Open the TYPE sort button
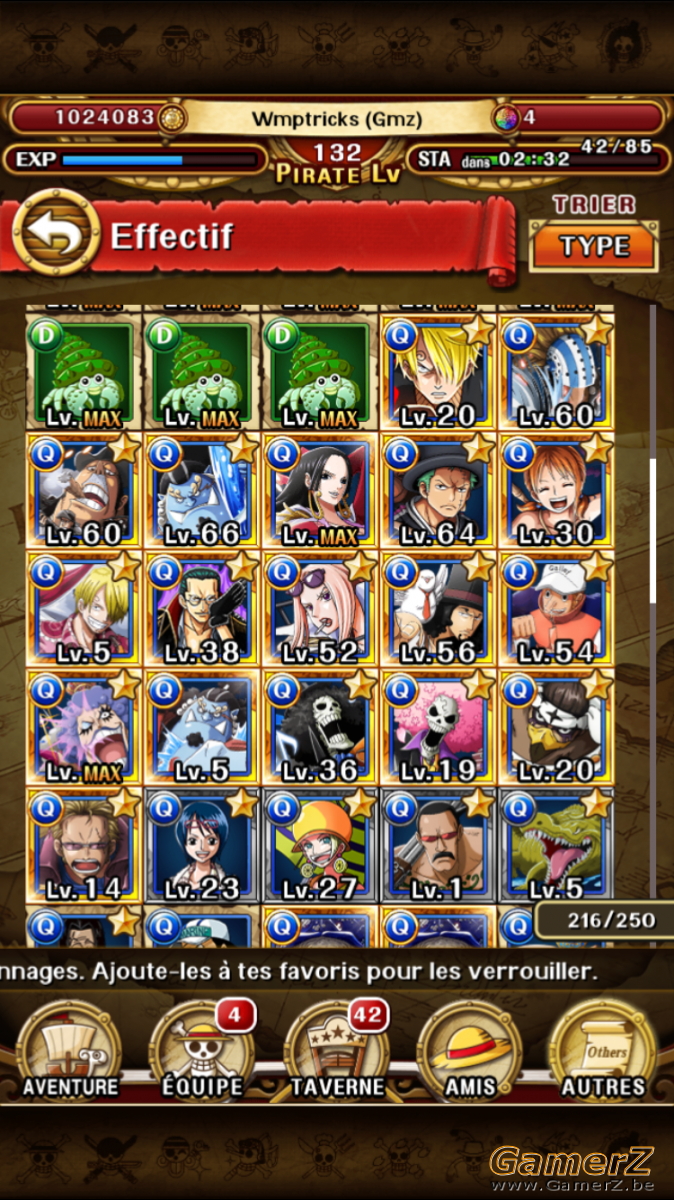The image size is (674, 1200). click(x=594, y=246)
